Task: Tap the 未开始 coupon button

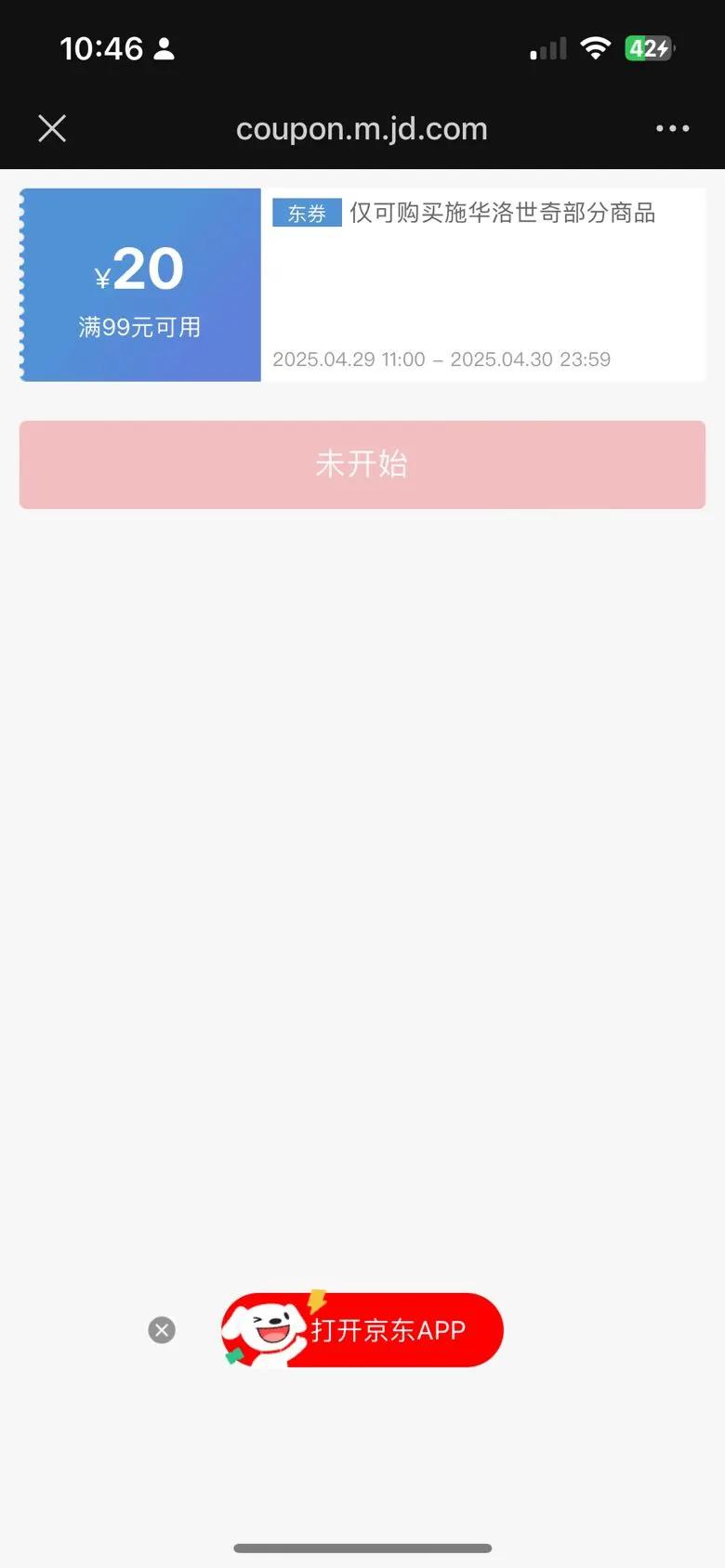Action: click(x=362, y=464)
